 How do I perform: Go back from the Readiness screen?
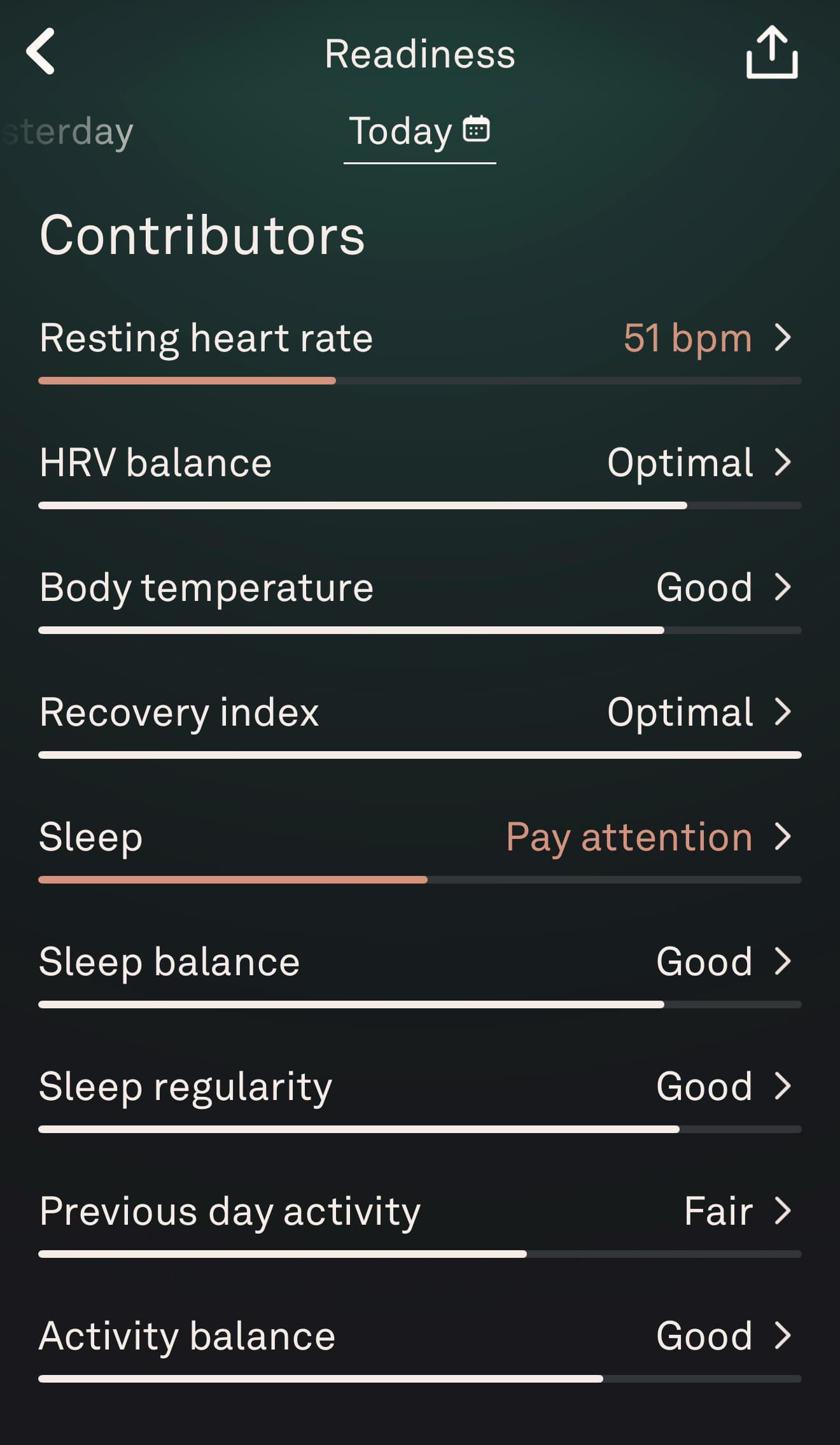(x=41, y=52)
